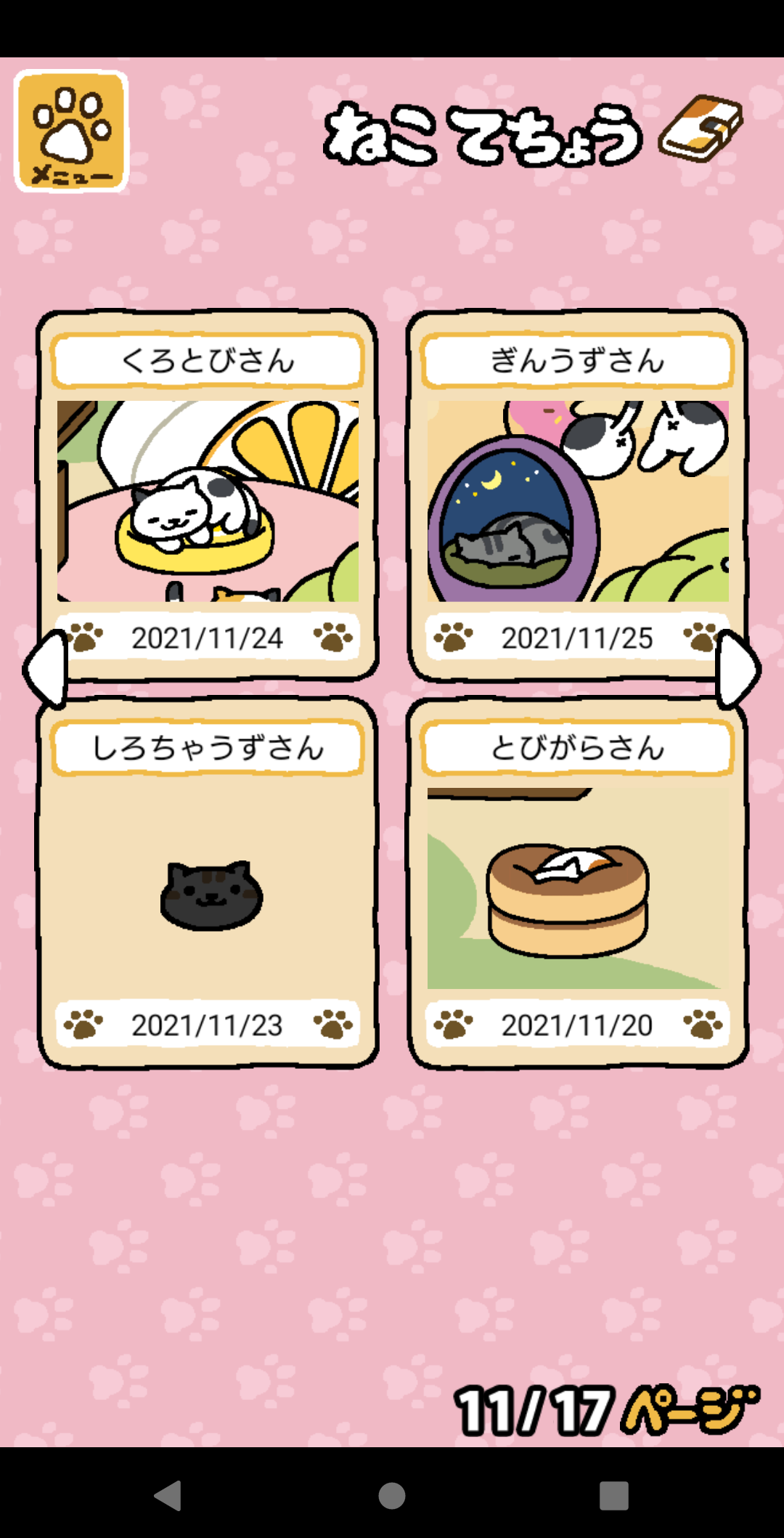Tap the system back button
Image resolution: width=784 pixels, height=1538 pixels.
click(168, 1495)
